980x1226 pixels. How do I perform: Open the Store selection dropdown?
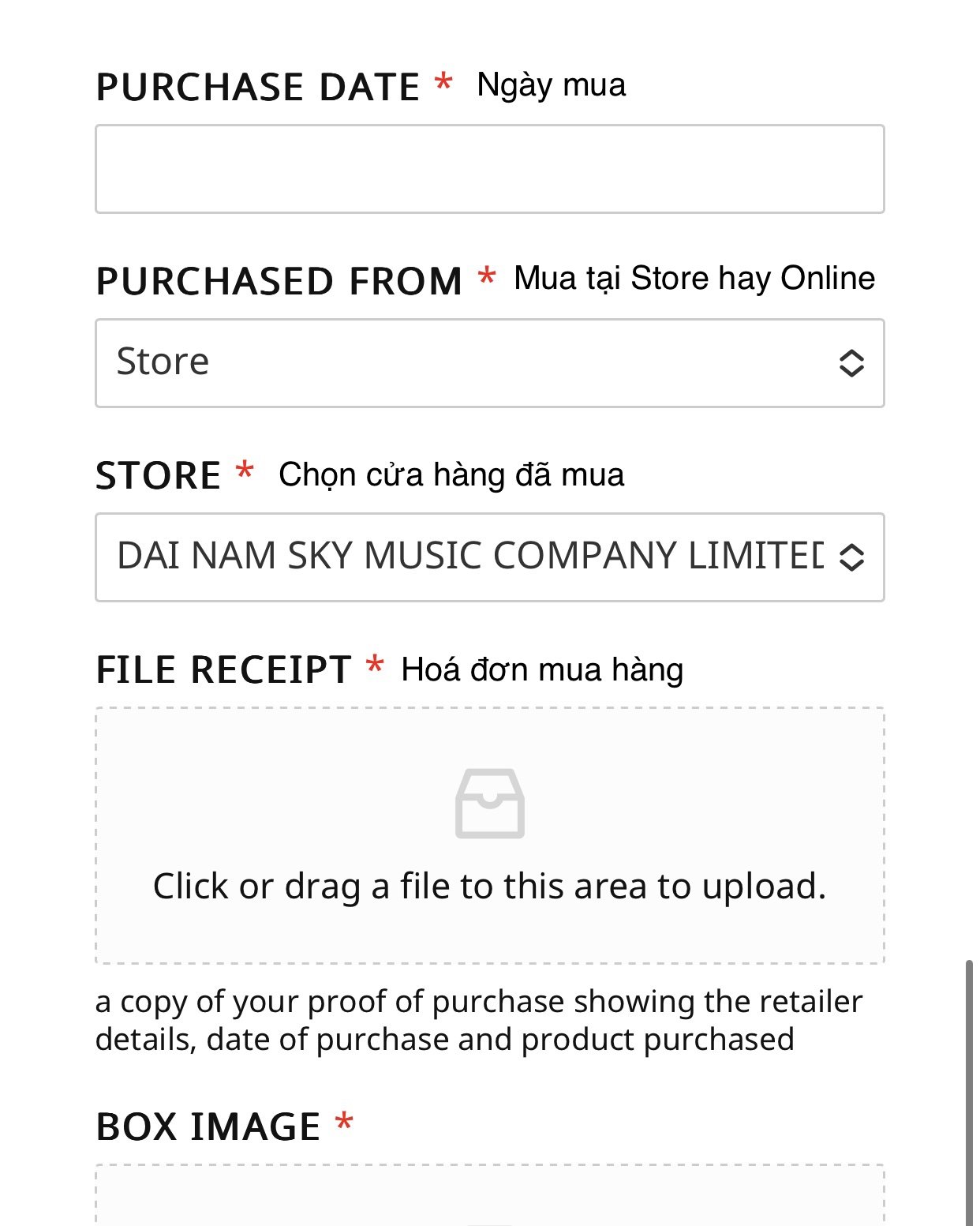pyautogui.click(x=489, y=557)
